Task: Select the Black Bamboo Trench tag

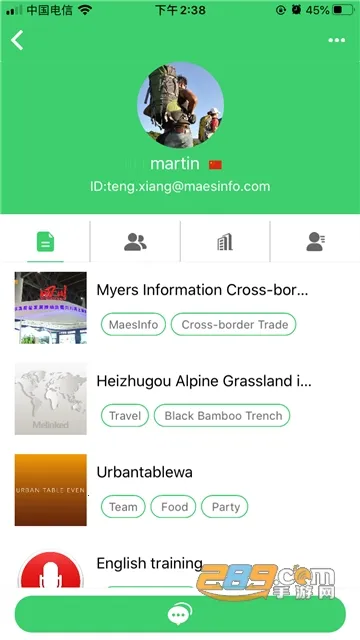Action: (x=222, y=416)
